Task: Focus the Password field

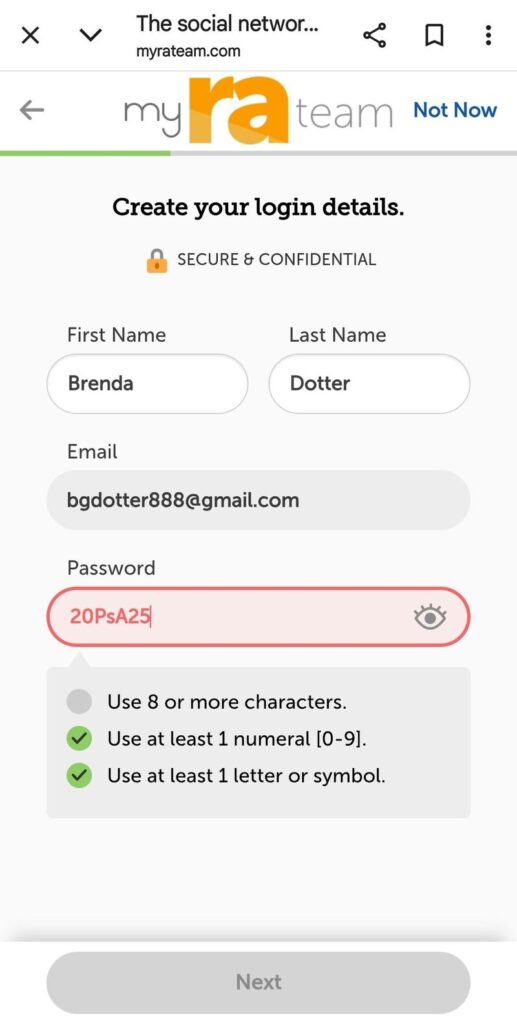Action: [x=258, y=616]
